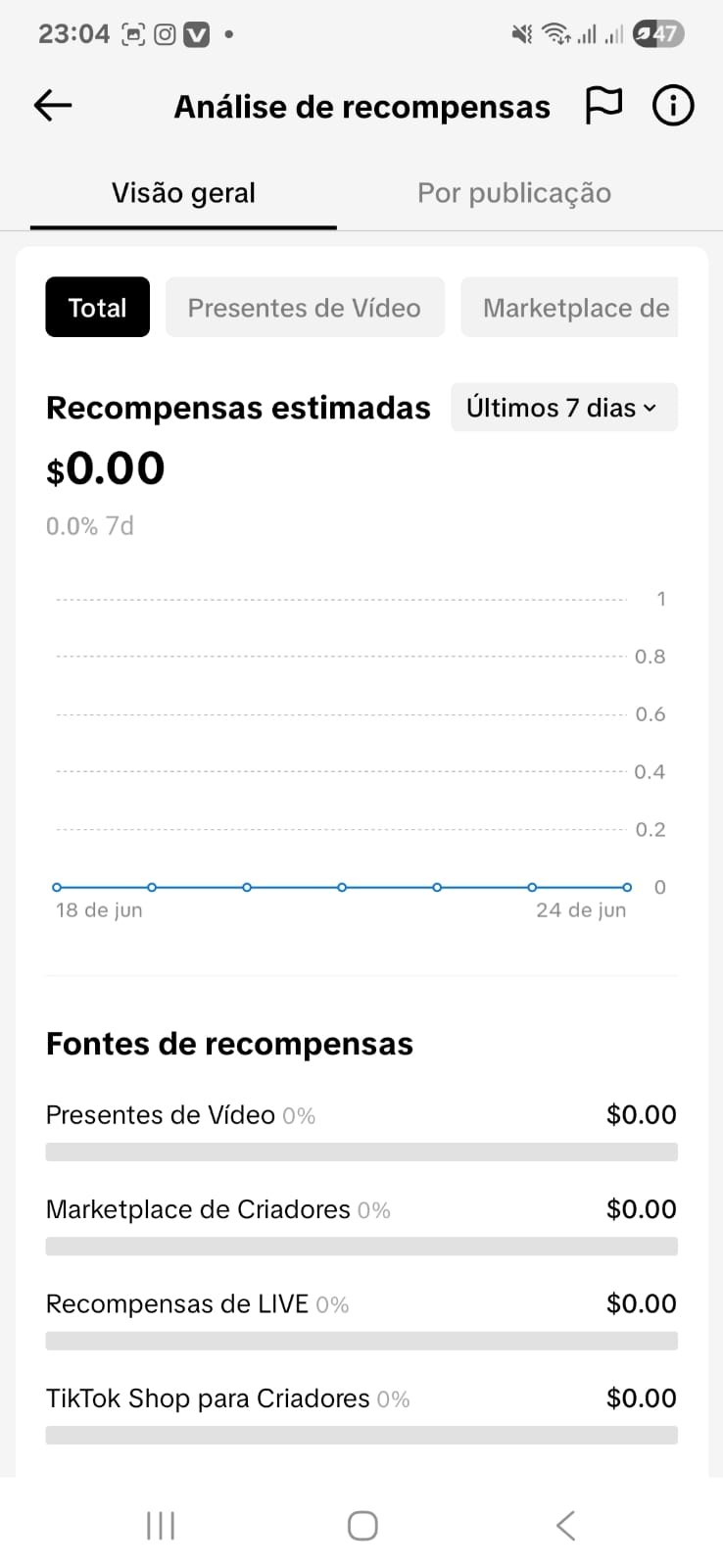Choose the Marketplace de chip
This screenshot has width=723, height=1568.
570,308
